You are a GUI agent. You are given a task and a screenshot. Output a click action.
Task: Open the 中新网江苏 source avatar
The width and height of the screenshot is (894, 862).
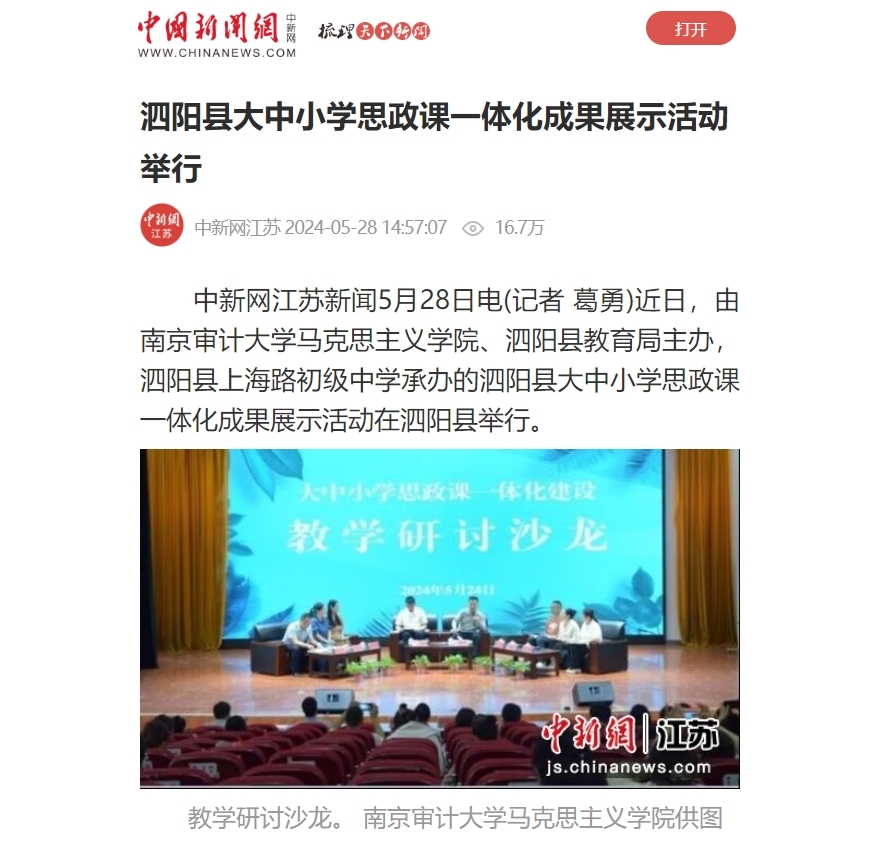coord(161,225)
